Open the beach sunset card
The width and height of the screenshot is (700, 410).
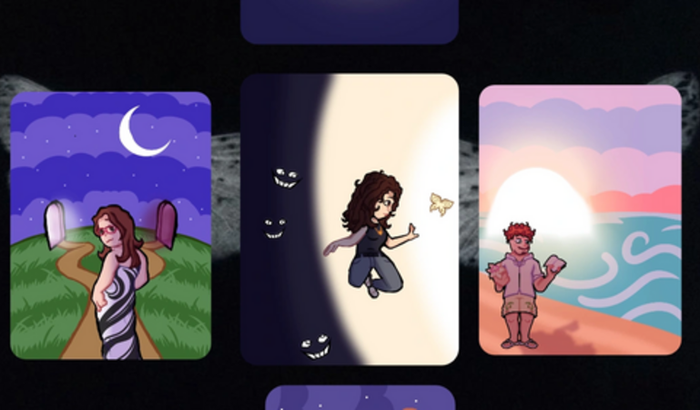580,220
